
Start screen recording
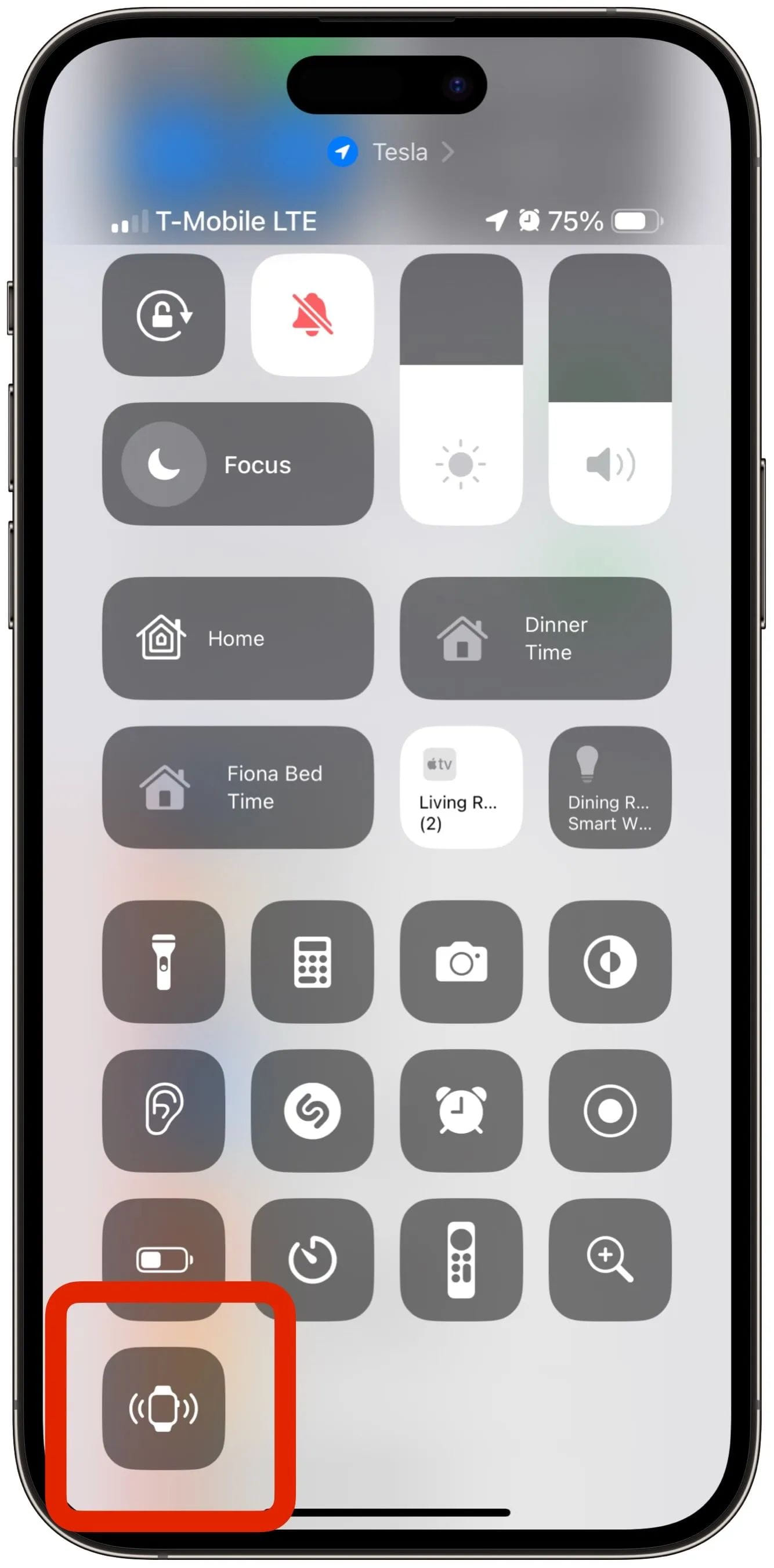click(609, 1110)
